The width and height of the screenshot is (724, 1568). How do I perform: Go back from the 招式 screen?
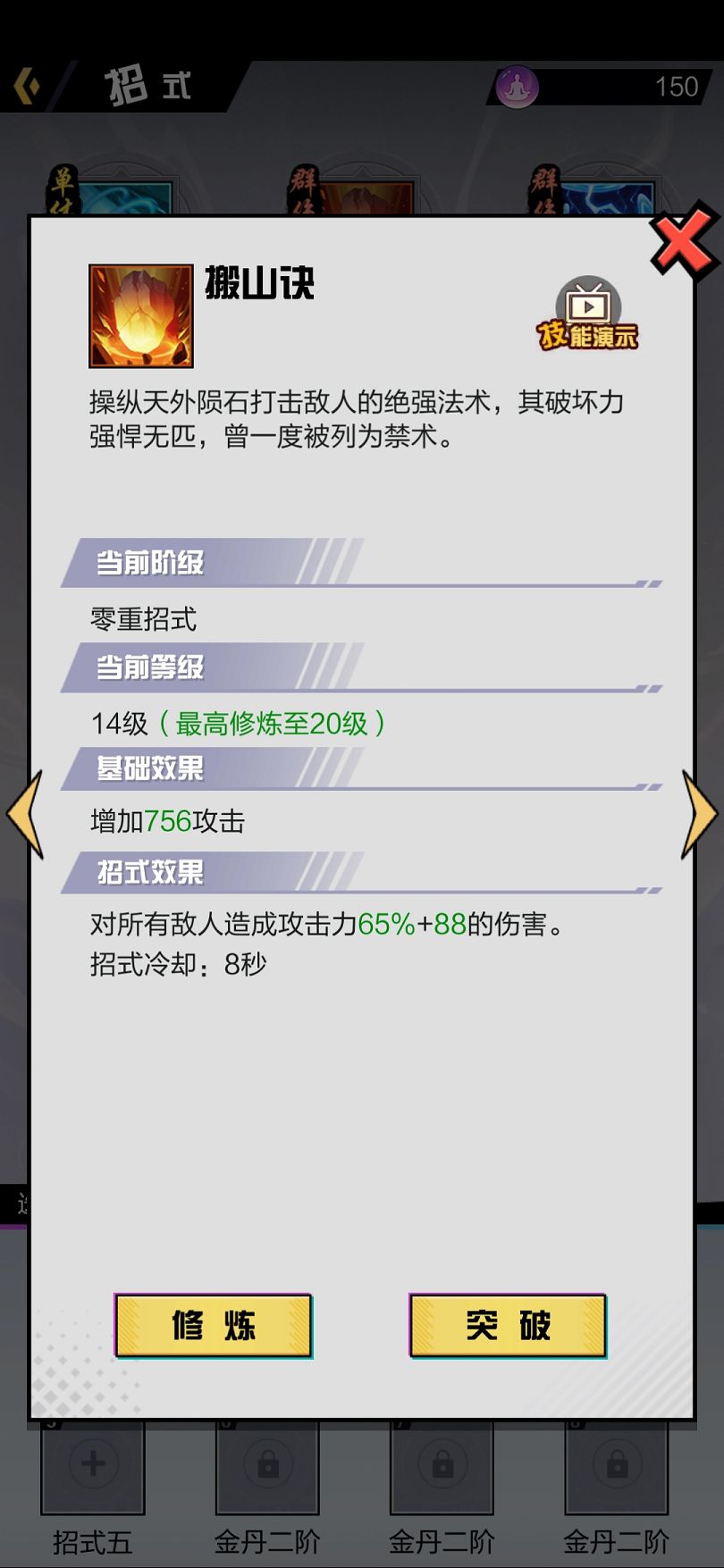[x=29, y=87]
